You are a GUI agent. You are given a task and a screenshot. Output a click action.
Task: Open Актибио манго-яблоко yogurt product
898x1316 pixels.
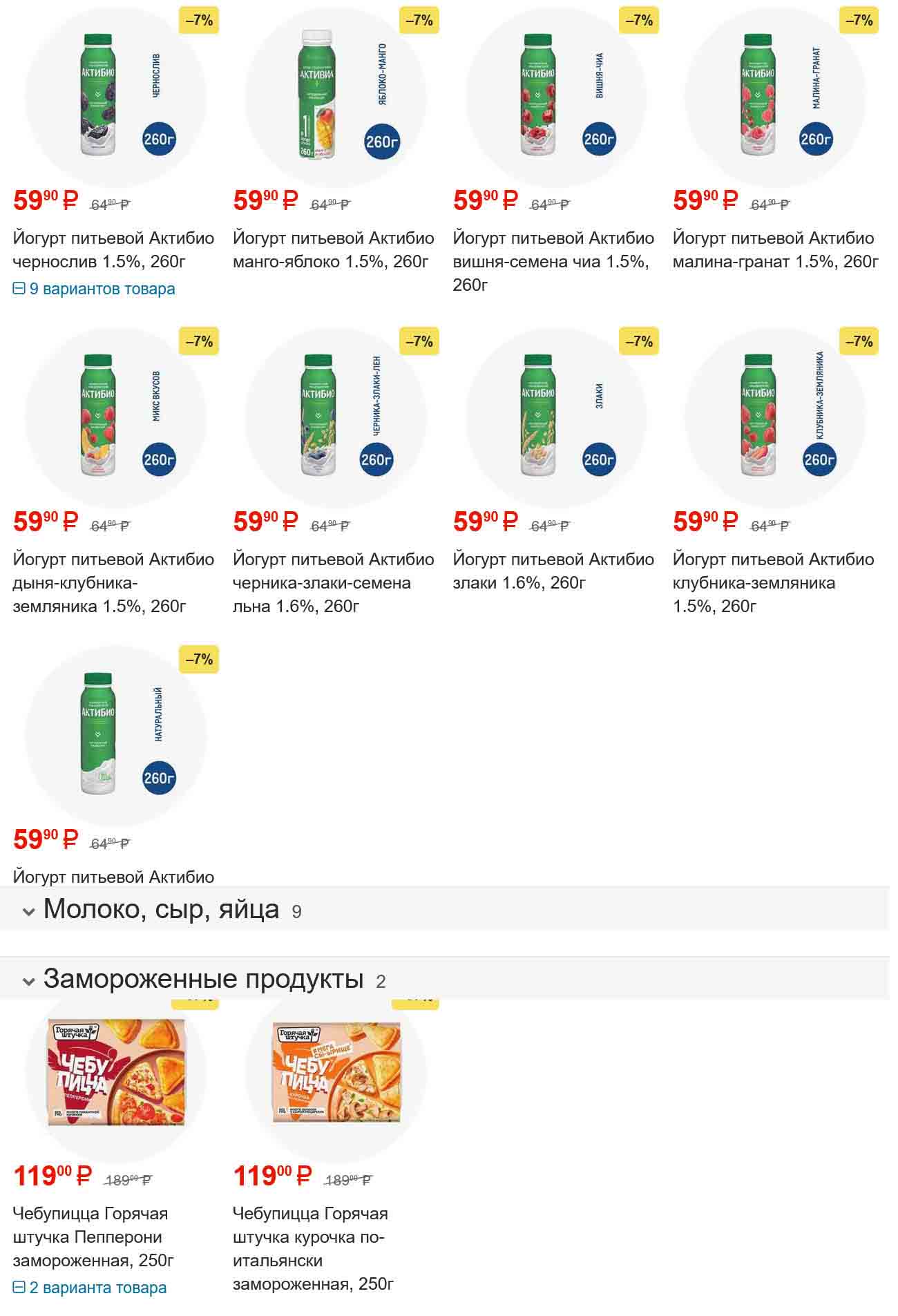(333, 249)
